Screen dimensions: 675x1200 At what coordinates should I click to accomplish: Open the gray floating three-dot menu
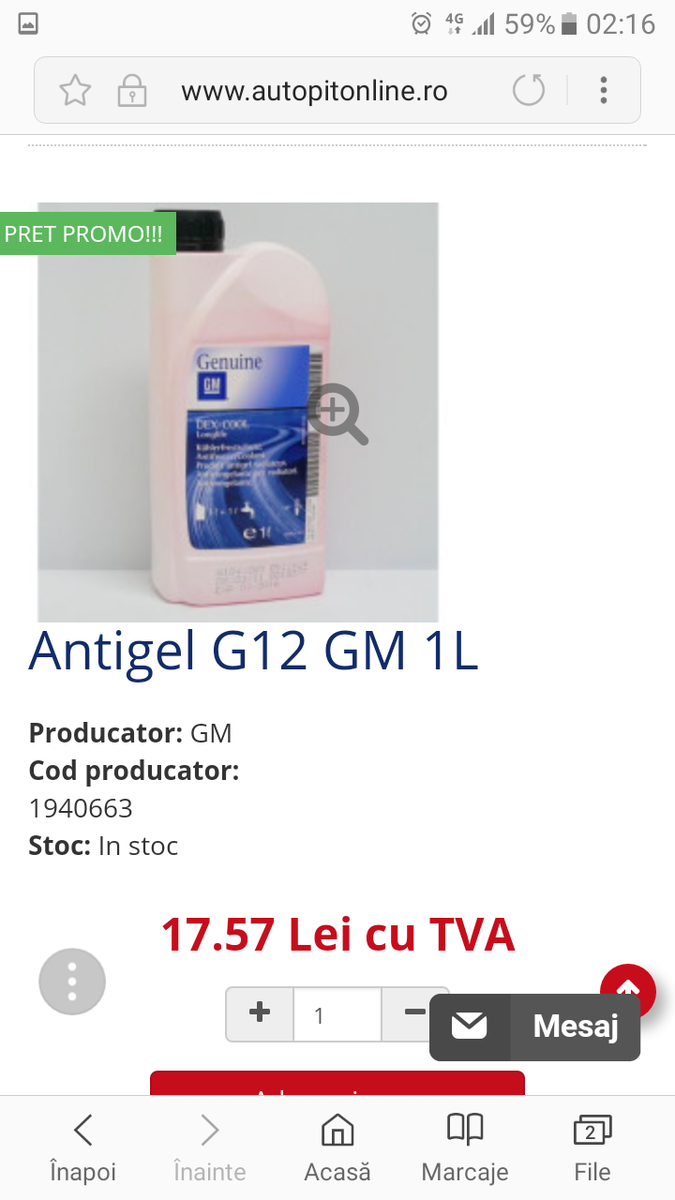[72, 982]
